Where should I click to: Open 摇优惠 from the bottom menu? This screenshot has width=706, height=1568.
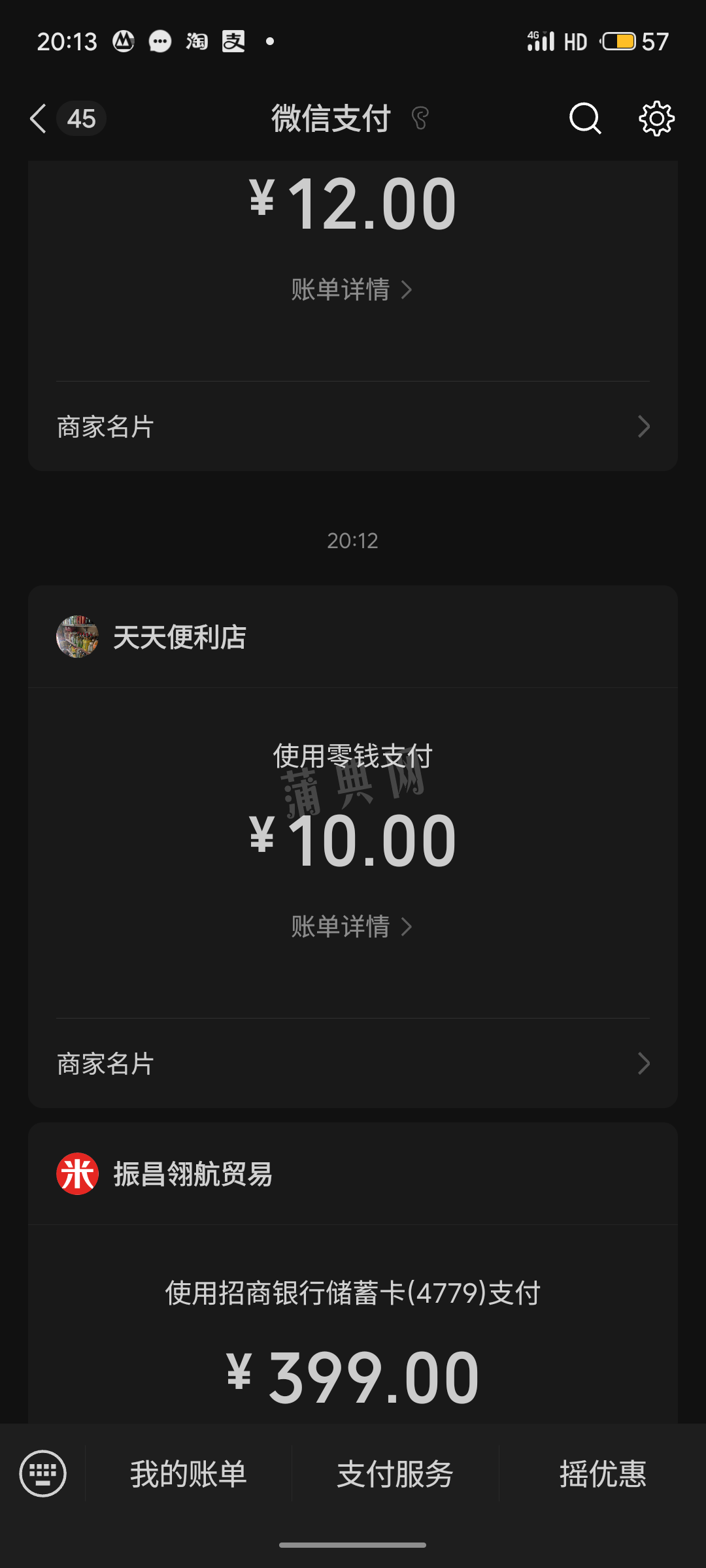click(x=602, y=1473)
